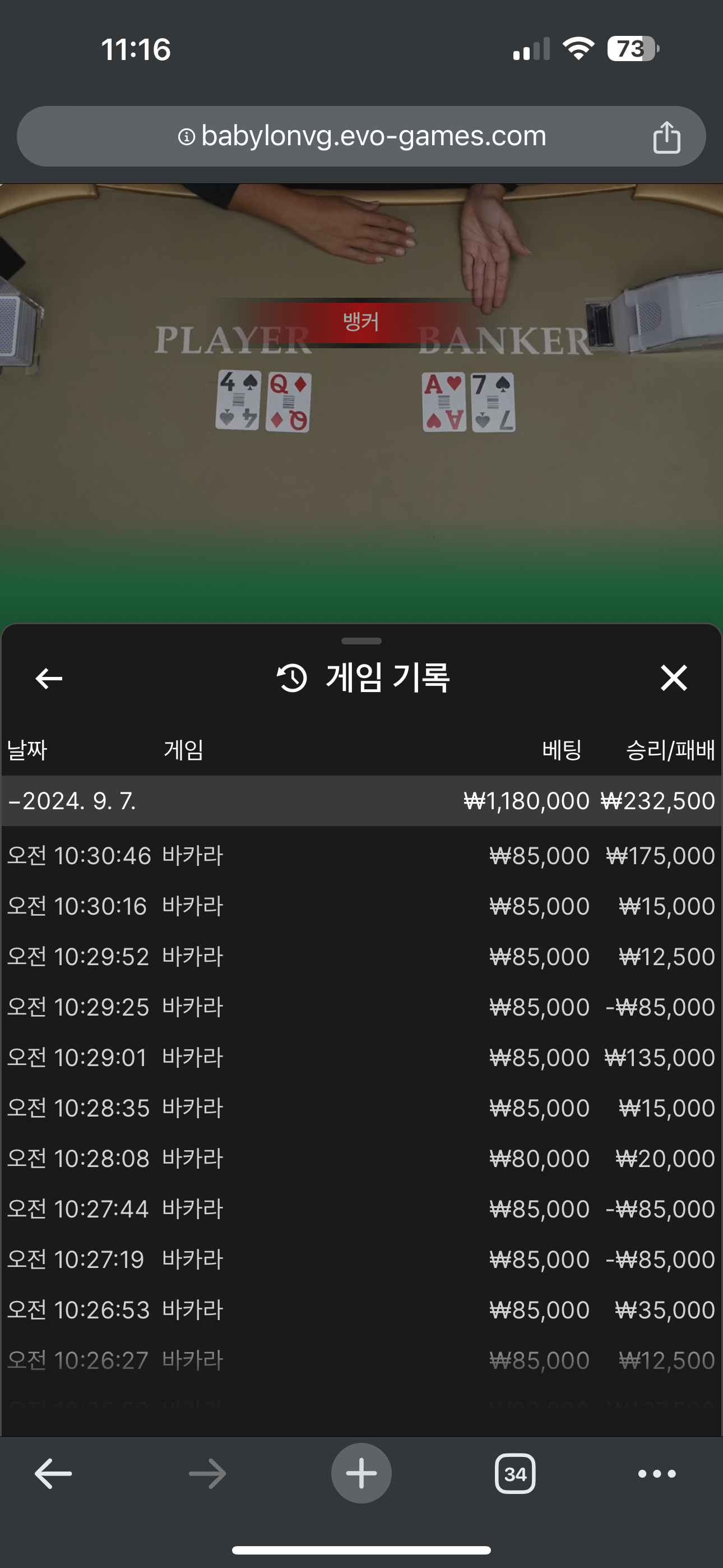Open a new browser tab

361,1474
